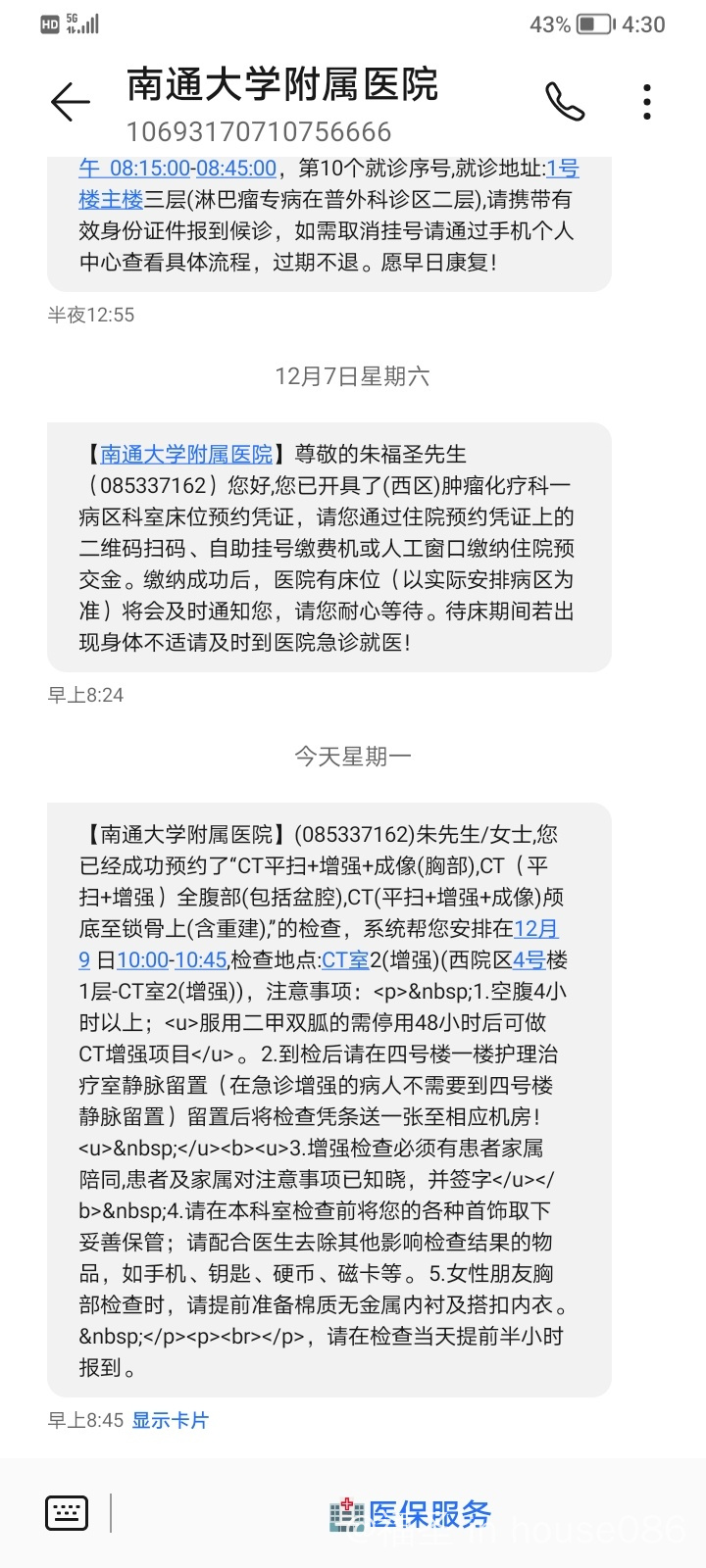Tap 显示卡片 to show card view

tap(171, 1420)
